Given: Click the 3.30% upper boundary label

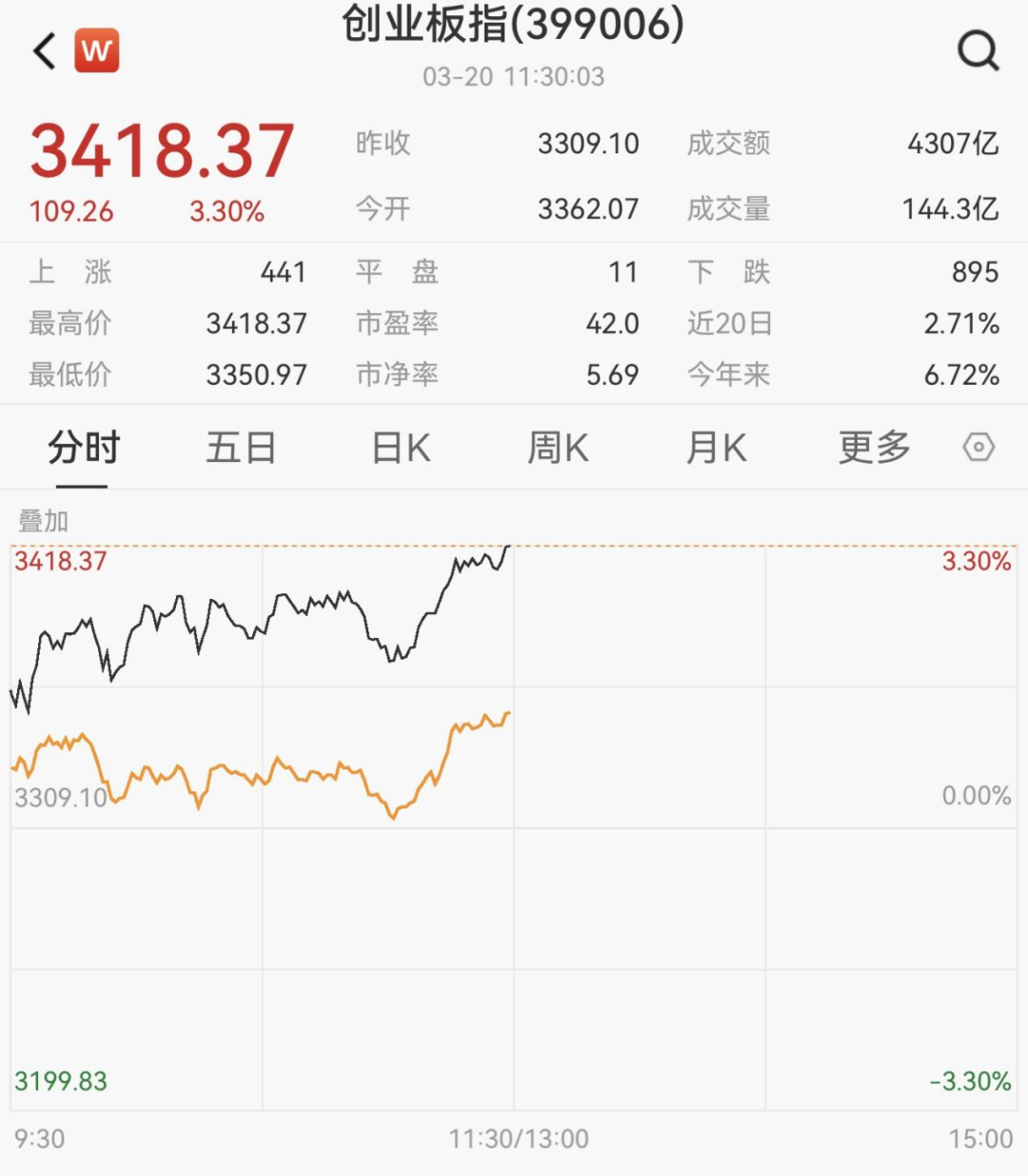Looking at the screenshot, I should pos(975,562).
